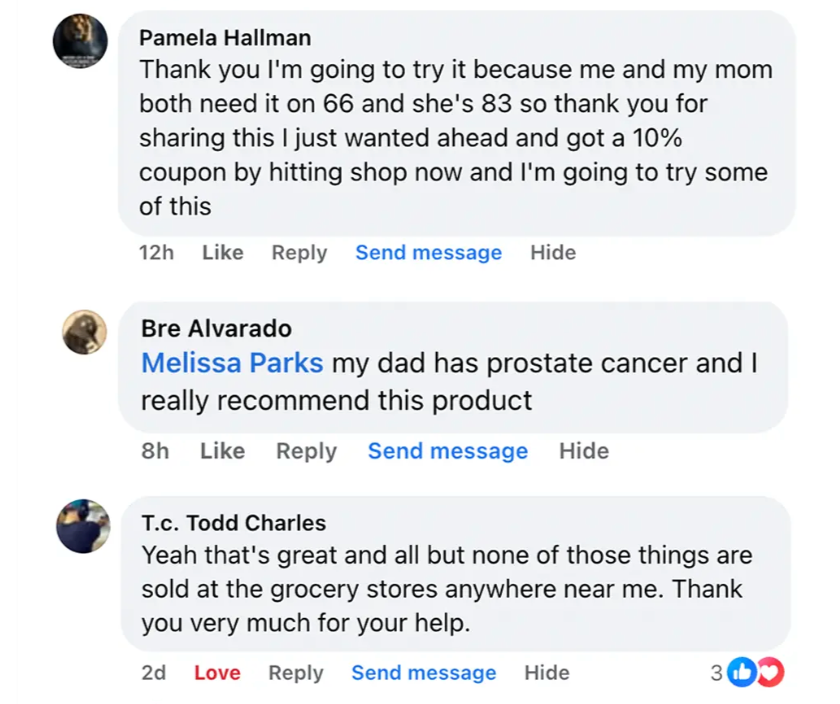Reply to Bre Alvarado's comment
The image size is (840, 704).
pyautogui.click(x=306, y=451)
